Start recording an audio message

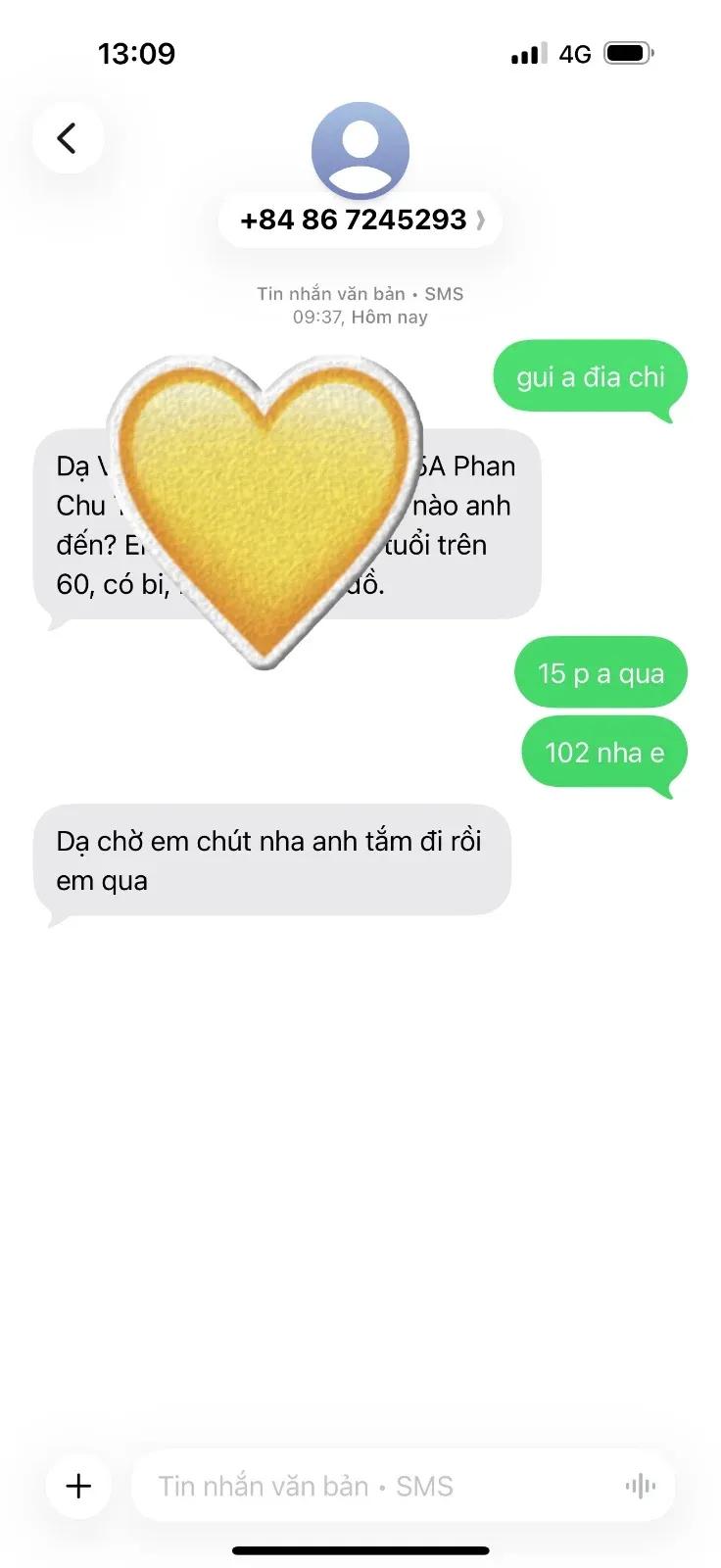[x=641, y=1487]
